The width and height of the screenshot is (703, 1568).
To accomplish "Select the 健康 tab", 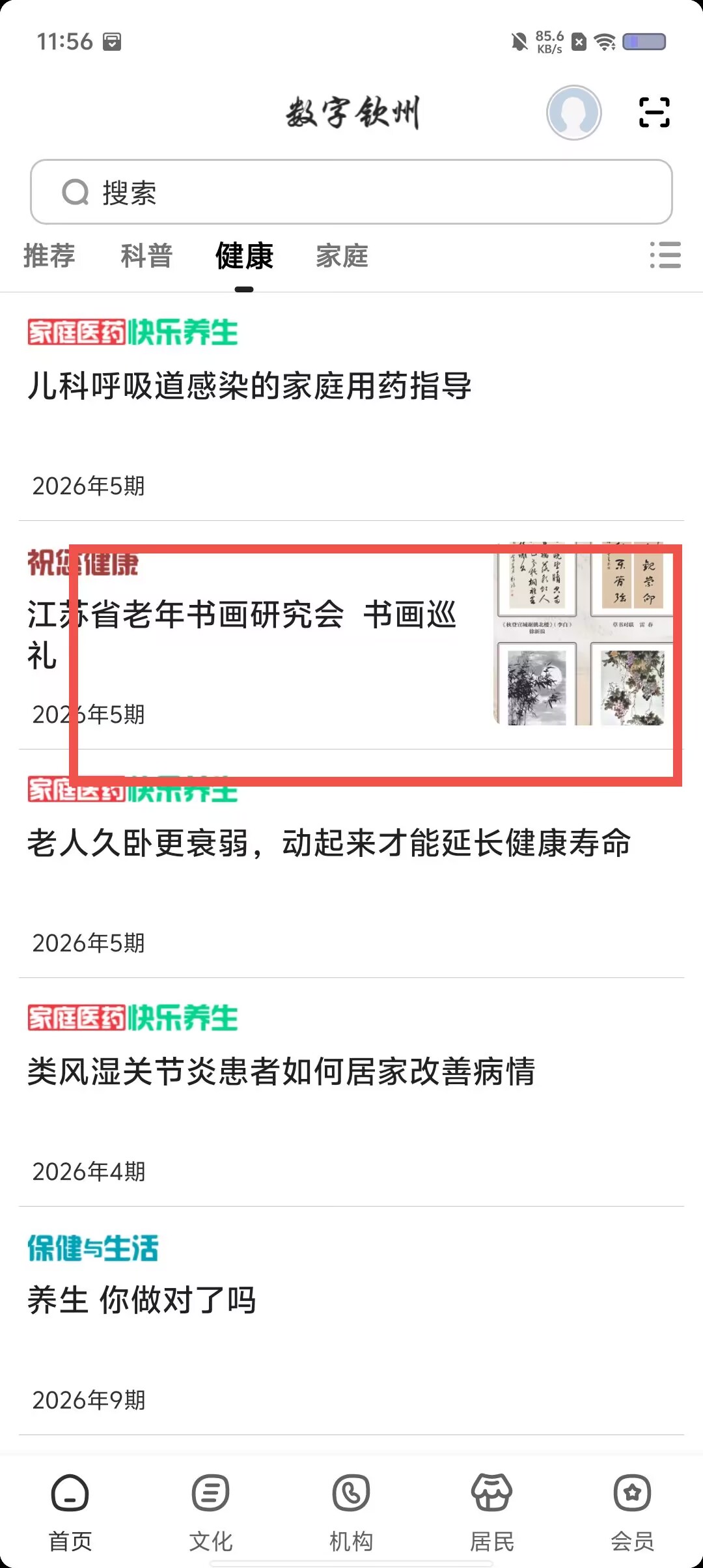I will [244, 256].
